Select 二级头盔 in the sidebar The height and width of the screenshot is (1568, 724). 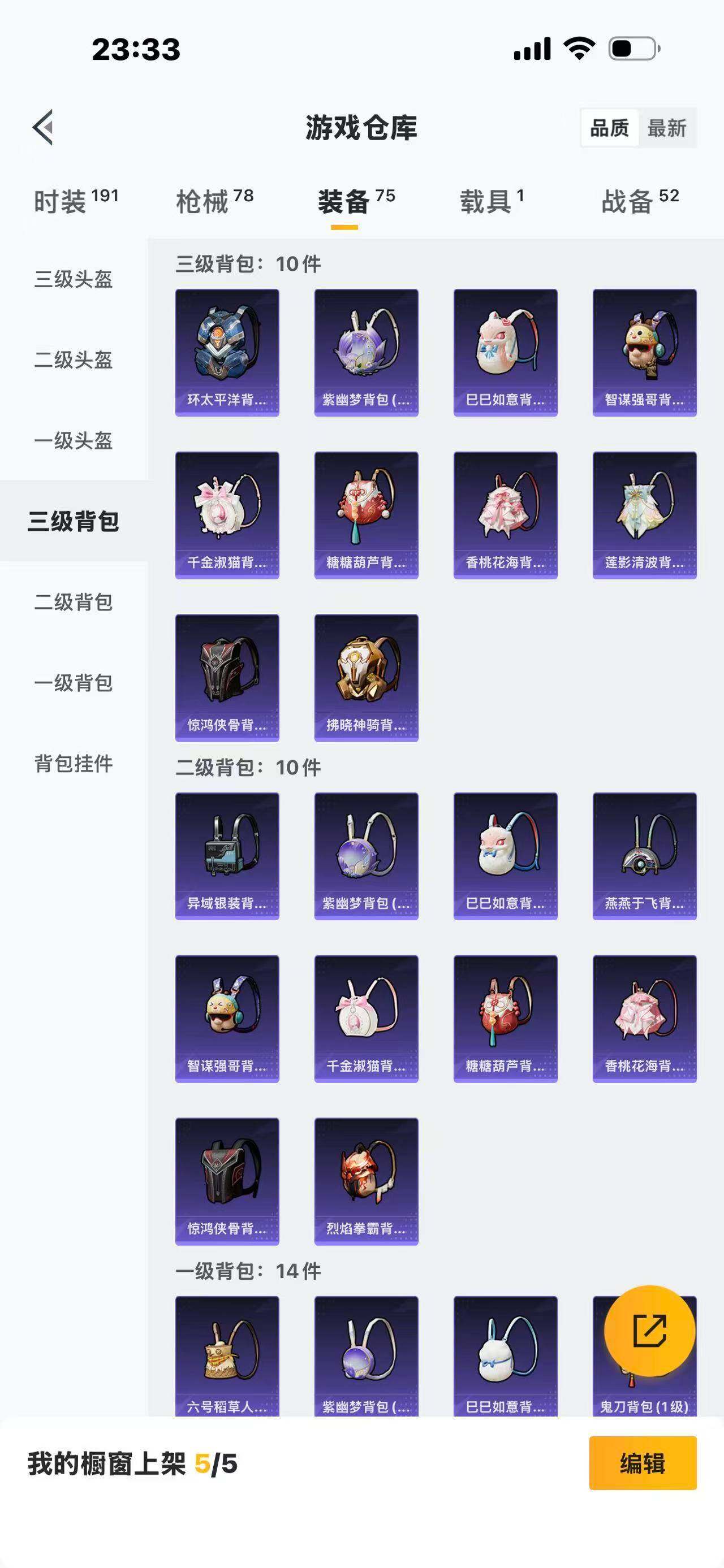(x=73, y=359)
